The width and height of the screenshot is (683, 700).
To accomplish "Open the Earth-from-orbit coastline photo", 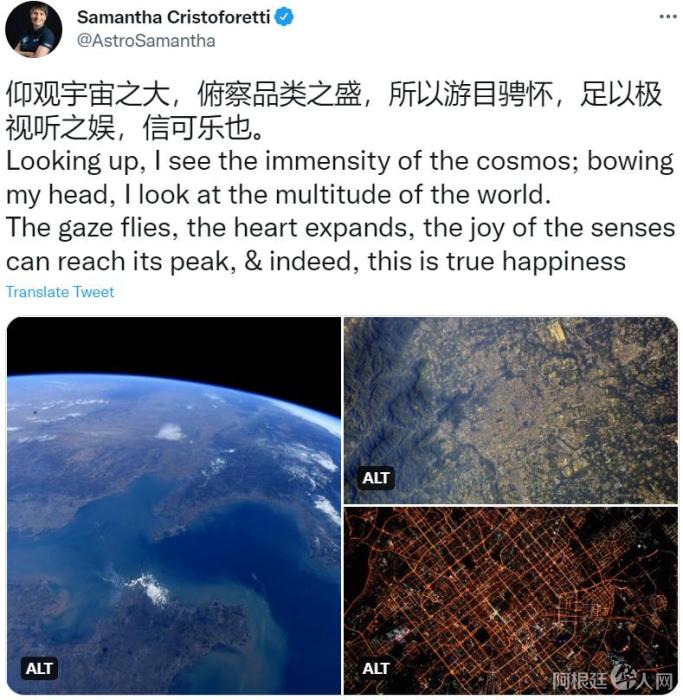I will pos(174,500).
